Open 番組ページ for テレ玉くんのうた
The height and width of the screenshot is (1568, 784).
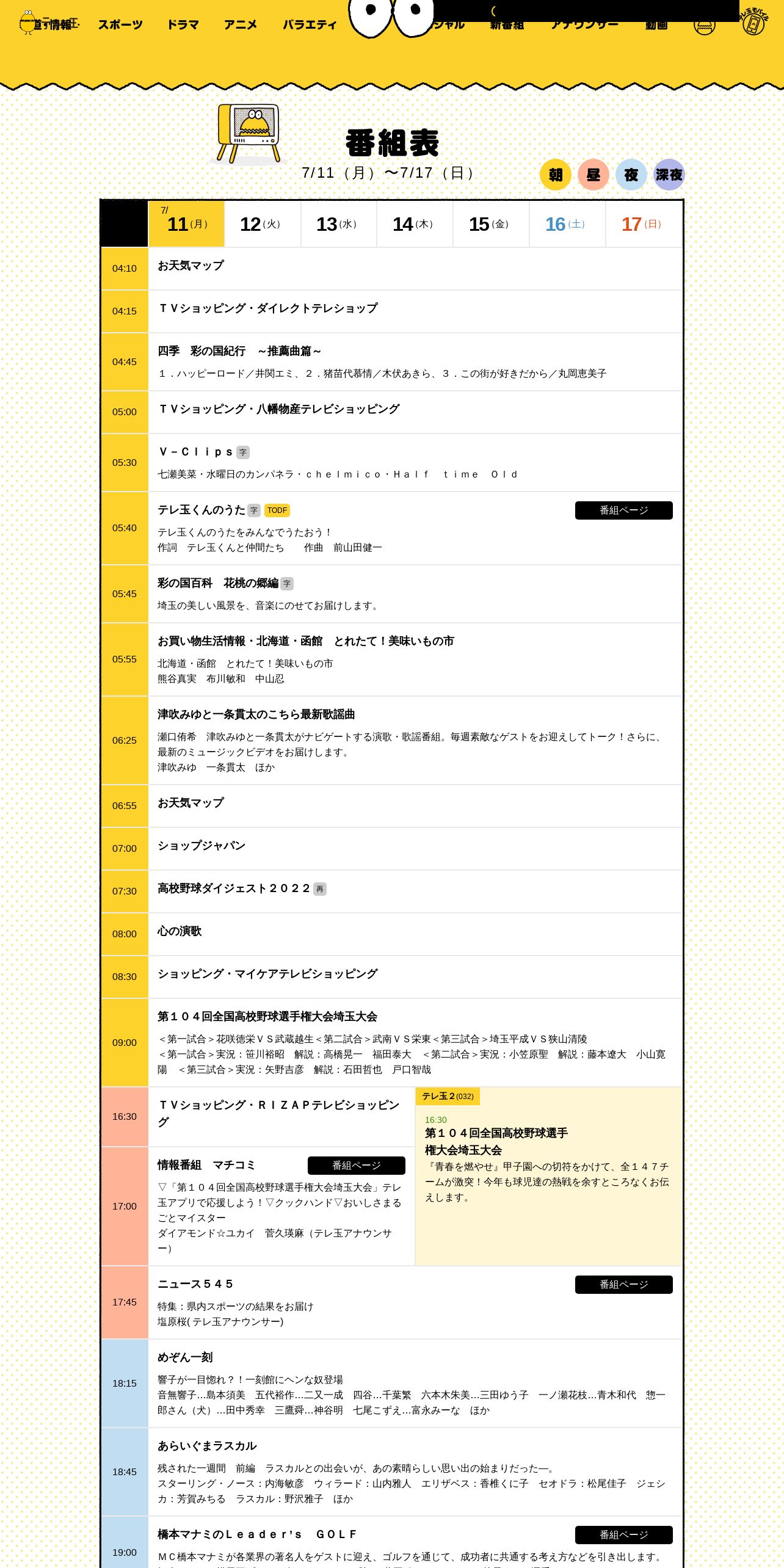pos(624,510)
